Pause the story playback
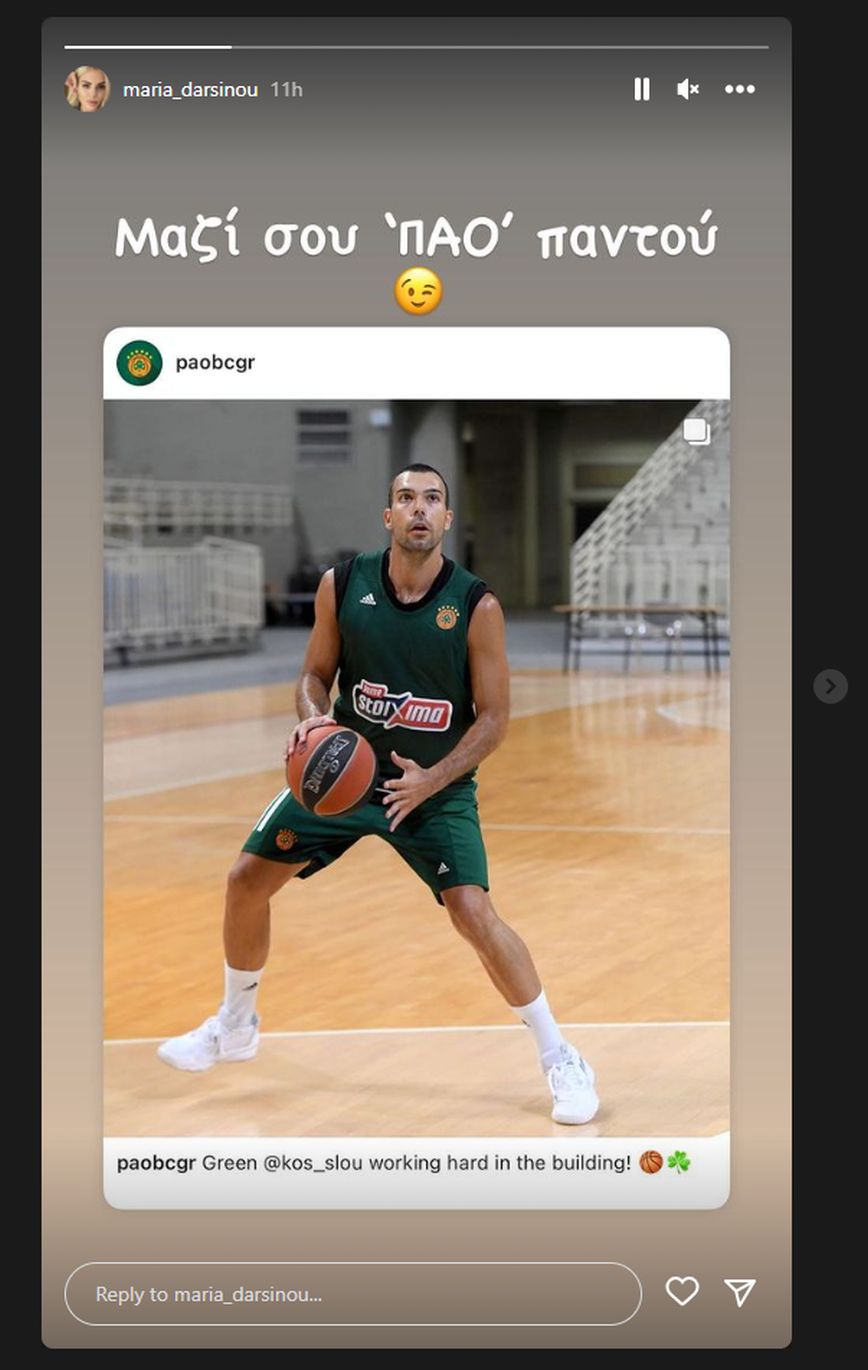The image size is (868, 1370). pos(642,90)
